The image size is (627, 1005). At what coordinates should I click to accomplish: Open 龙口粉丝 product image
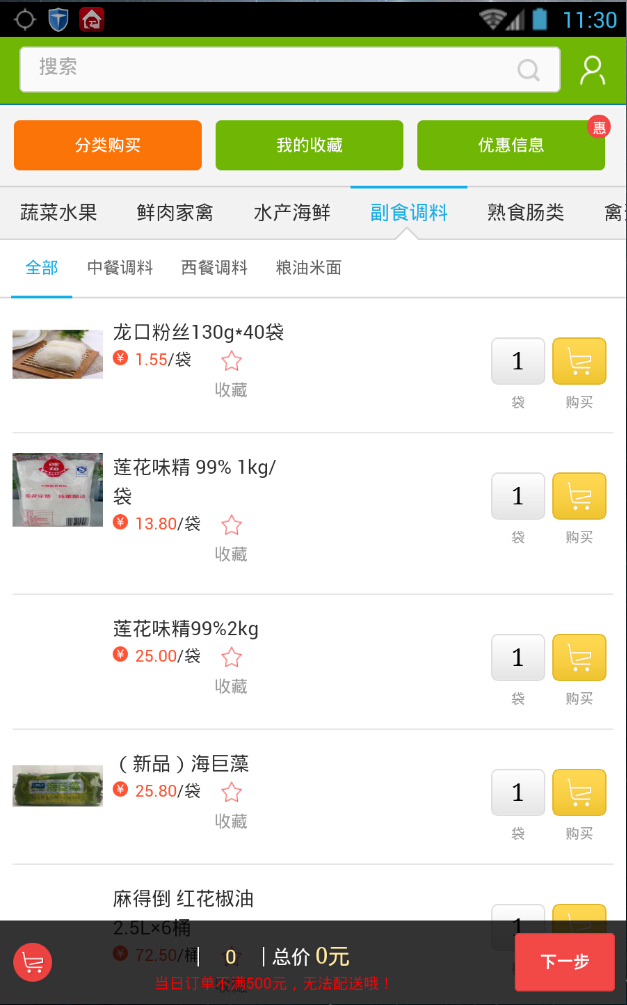(58, 354)
